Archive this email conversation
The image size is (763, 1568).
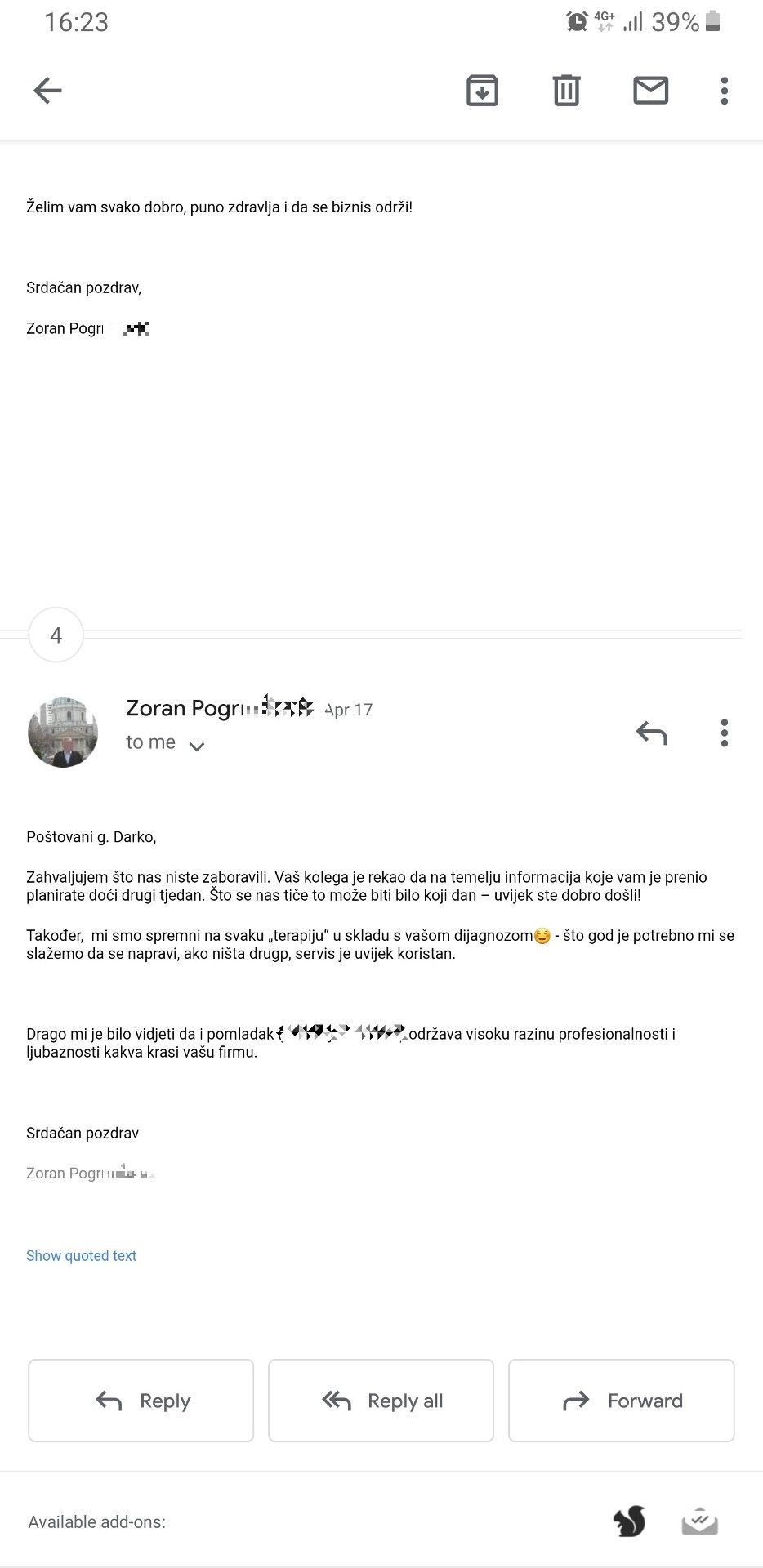[482, 91]
